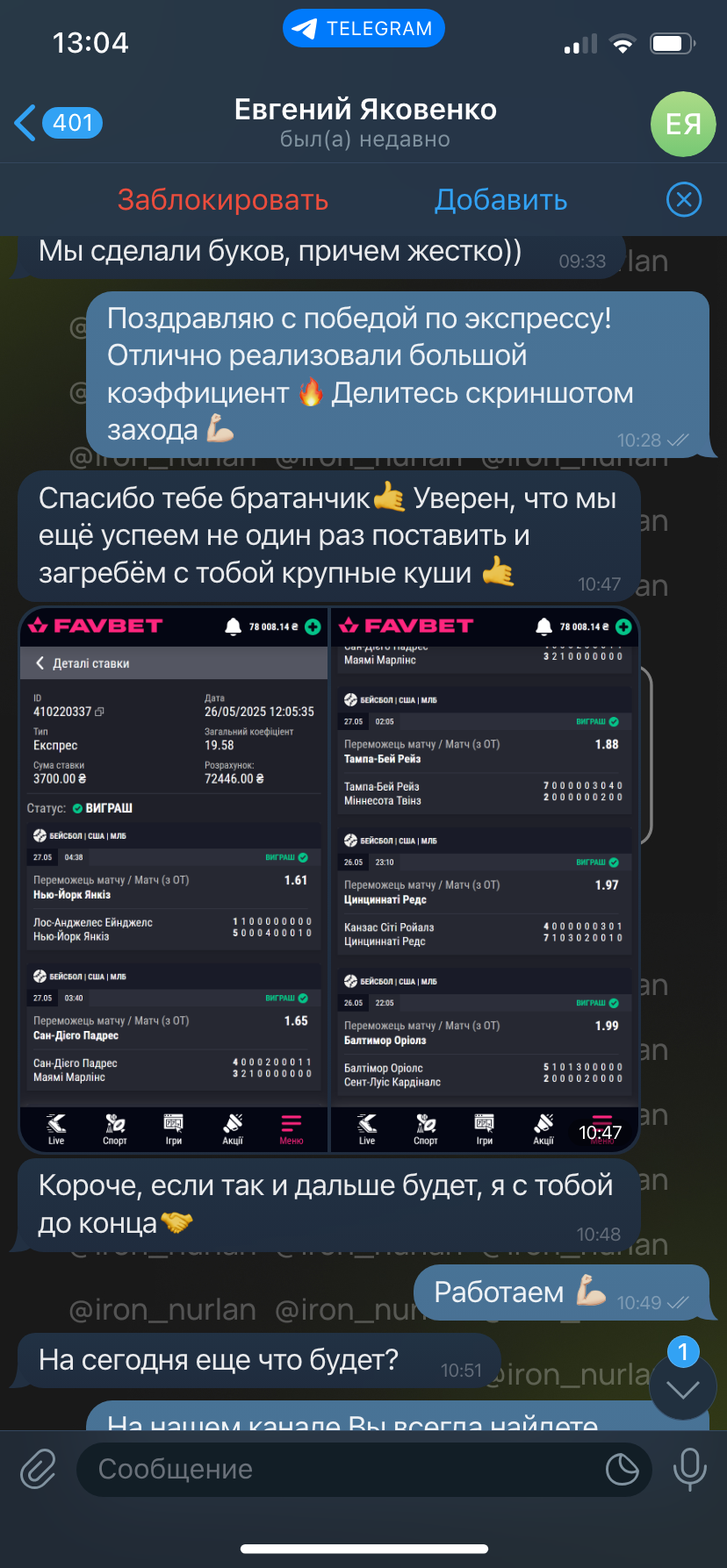Tap the microphone to record voice
727x1568 pixels.
[x=689, y=1469]
